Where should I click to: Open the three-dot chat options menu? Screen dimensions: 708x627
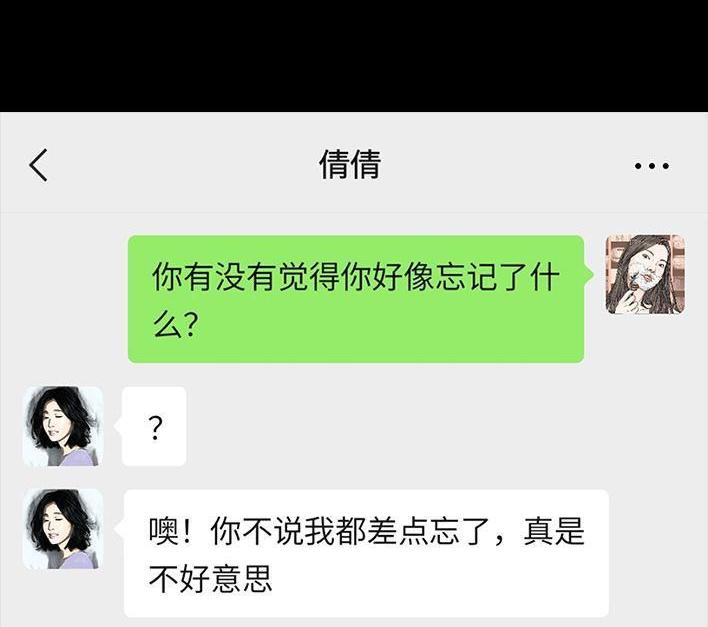coord(651,166)
